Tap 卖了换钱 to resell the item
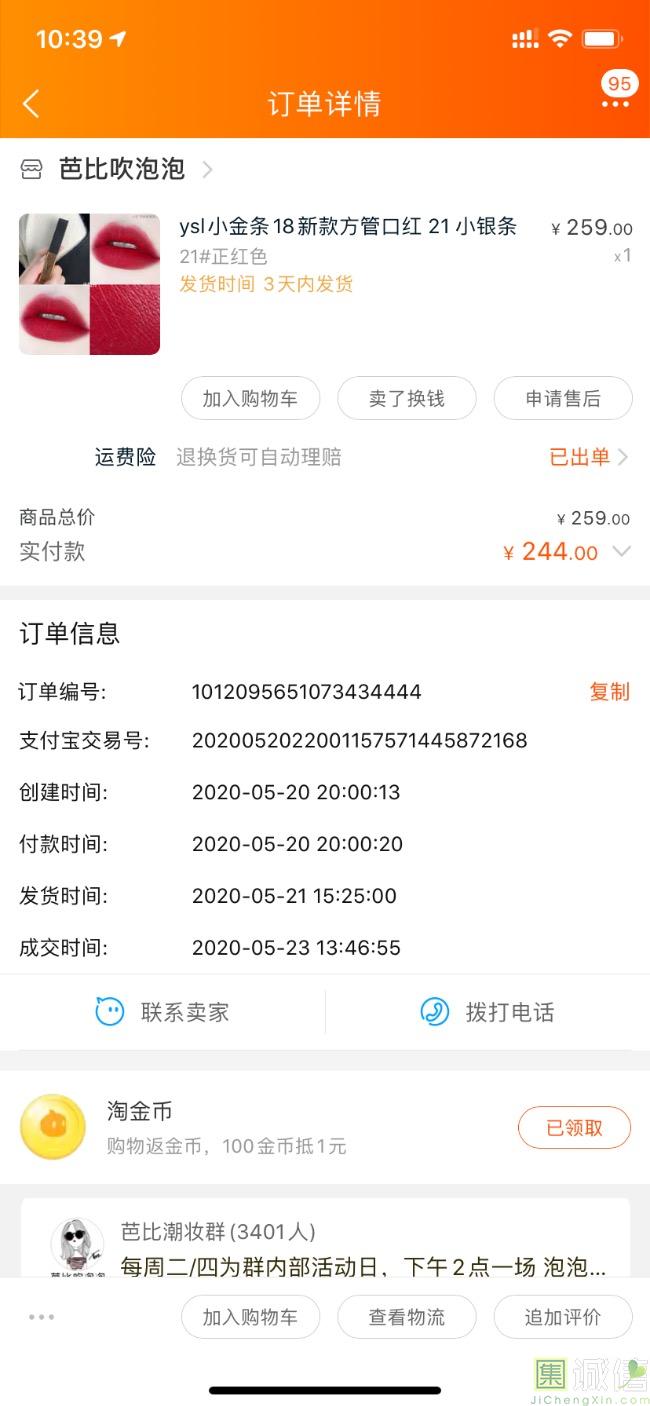The image size is (650, 1406). tap(406, 399)
